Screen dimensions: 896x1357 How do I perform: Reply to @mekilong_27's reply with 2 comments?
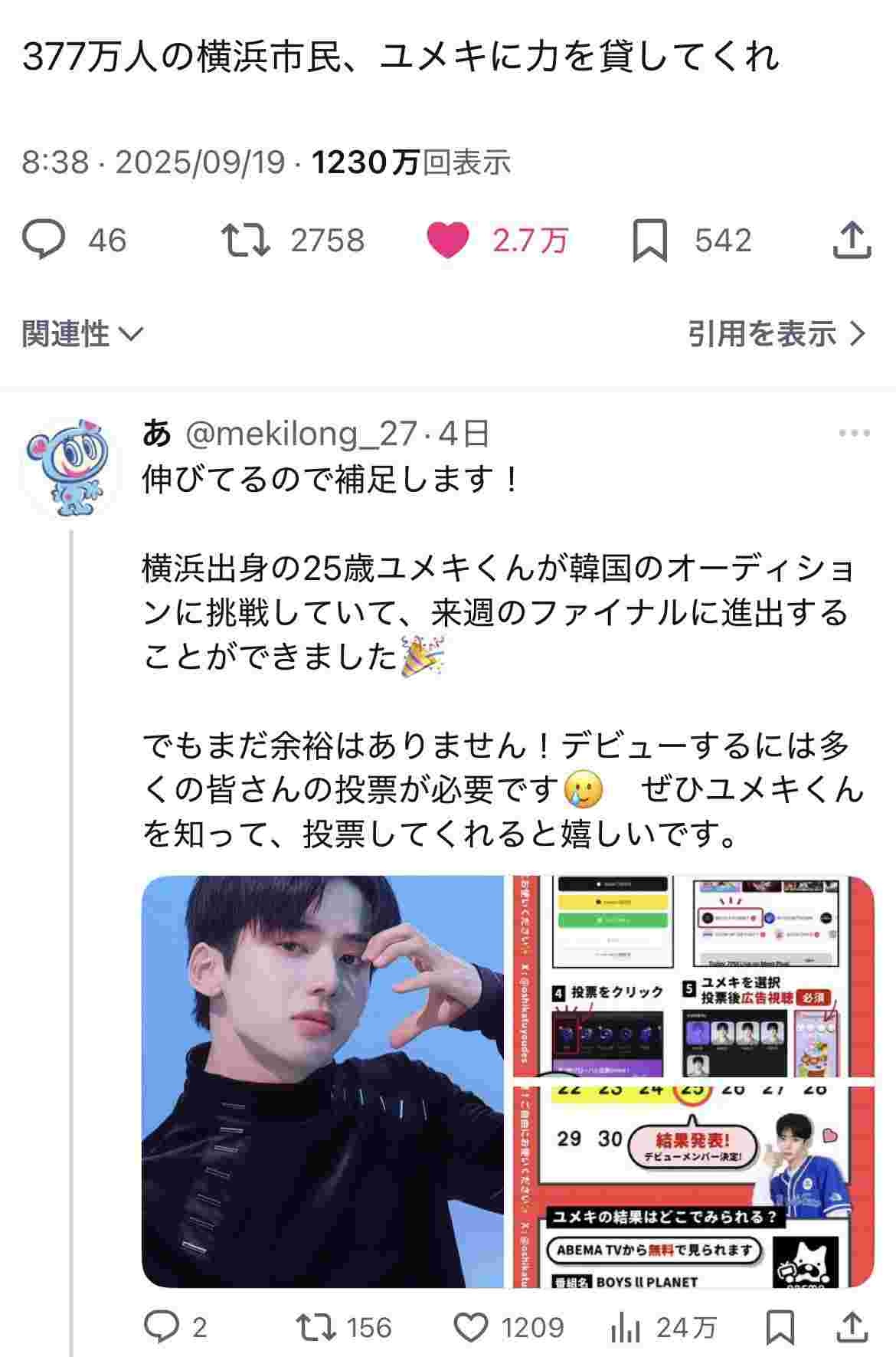pyautogui.click(x=162, y=1326)
